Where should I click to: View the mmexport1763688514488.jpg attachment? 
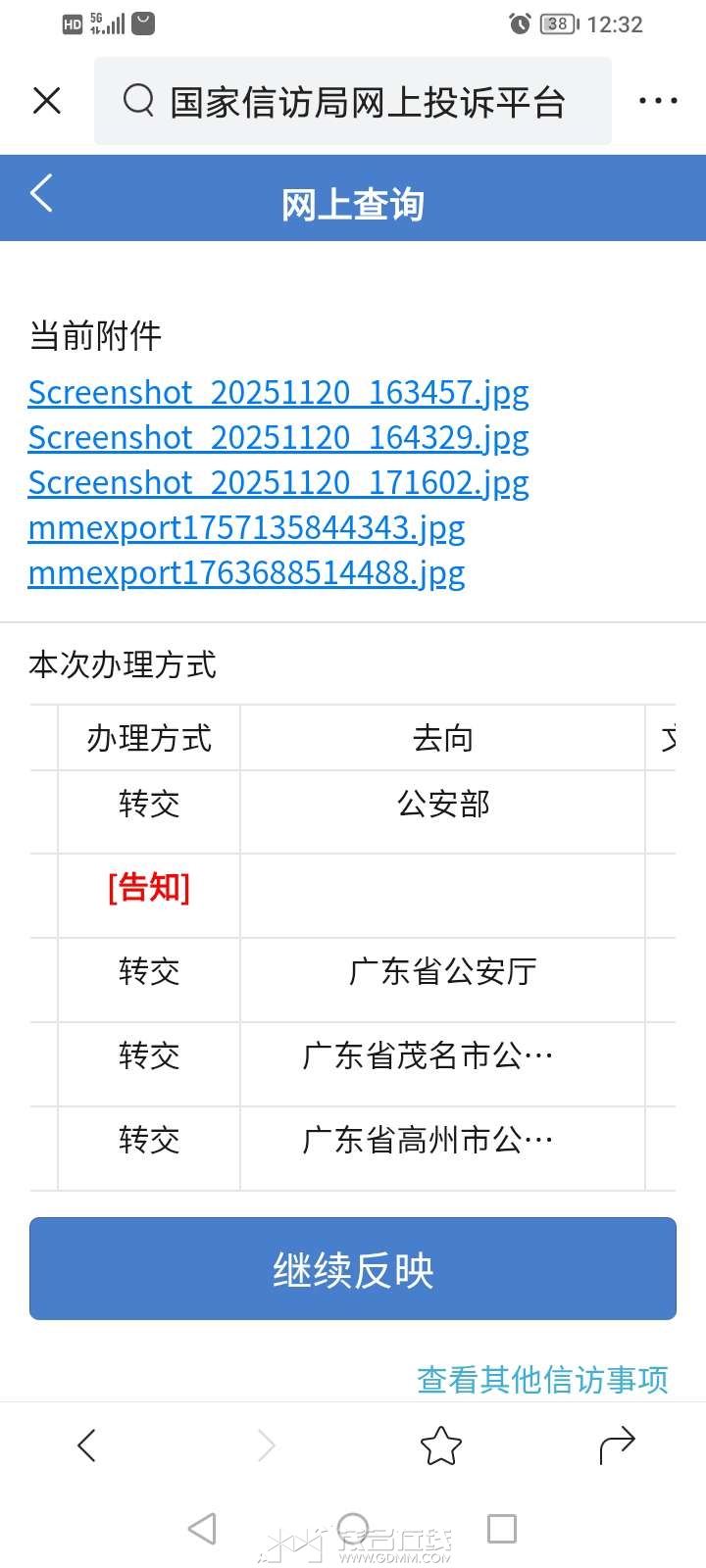coord(246,573)
